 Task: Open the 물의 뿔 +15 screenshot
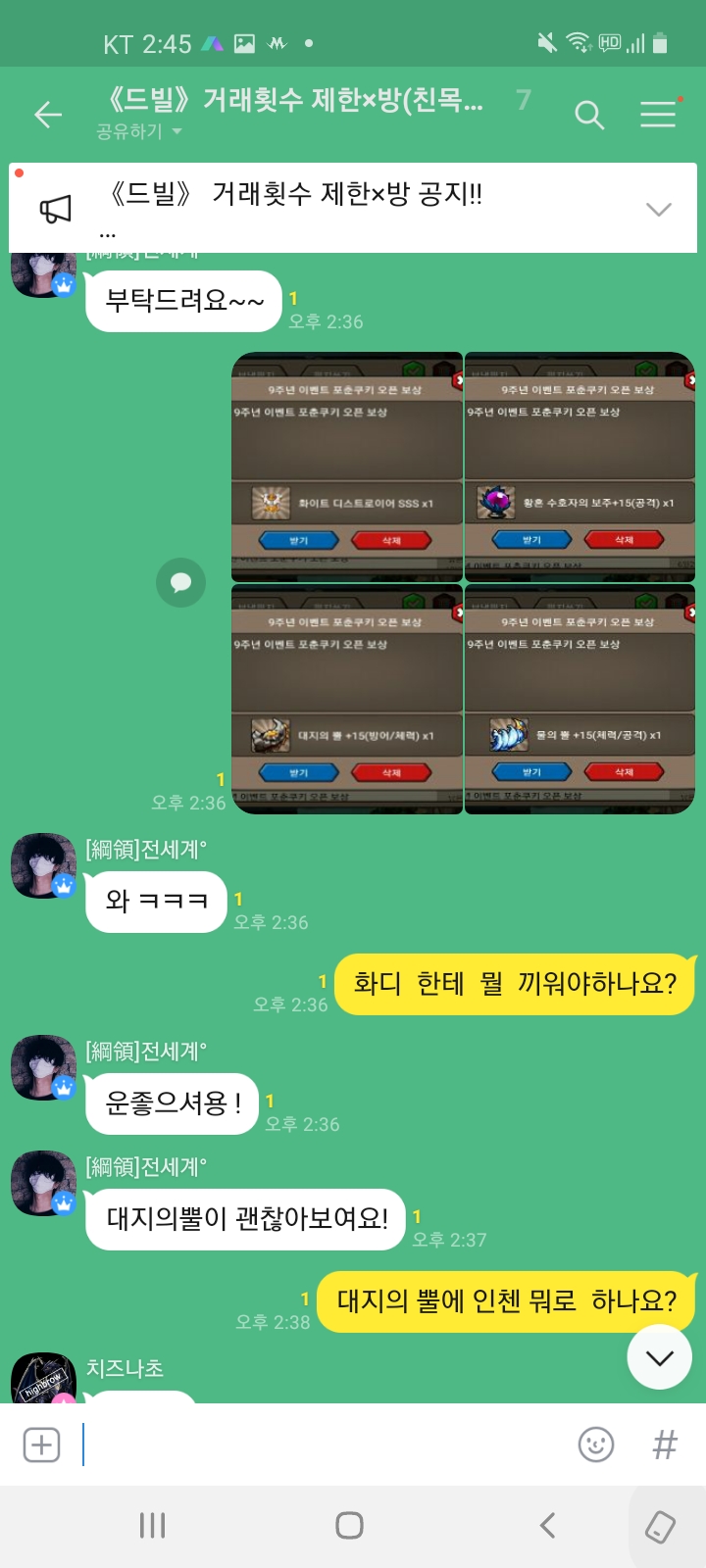pos(580,699)
